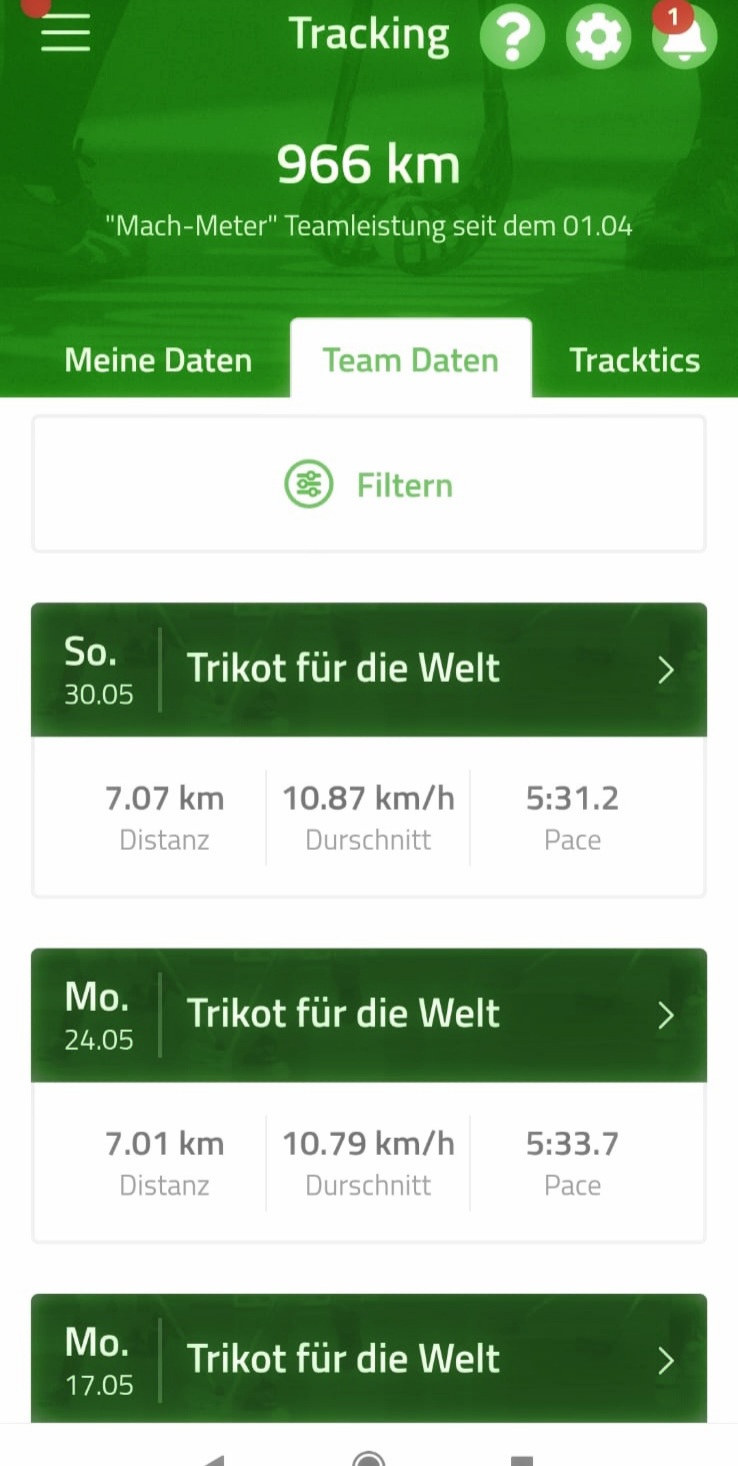Switch to the Meine Daten tab
This screenshot has width=738, height=1466.
point(158,360)
